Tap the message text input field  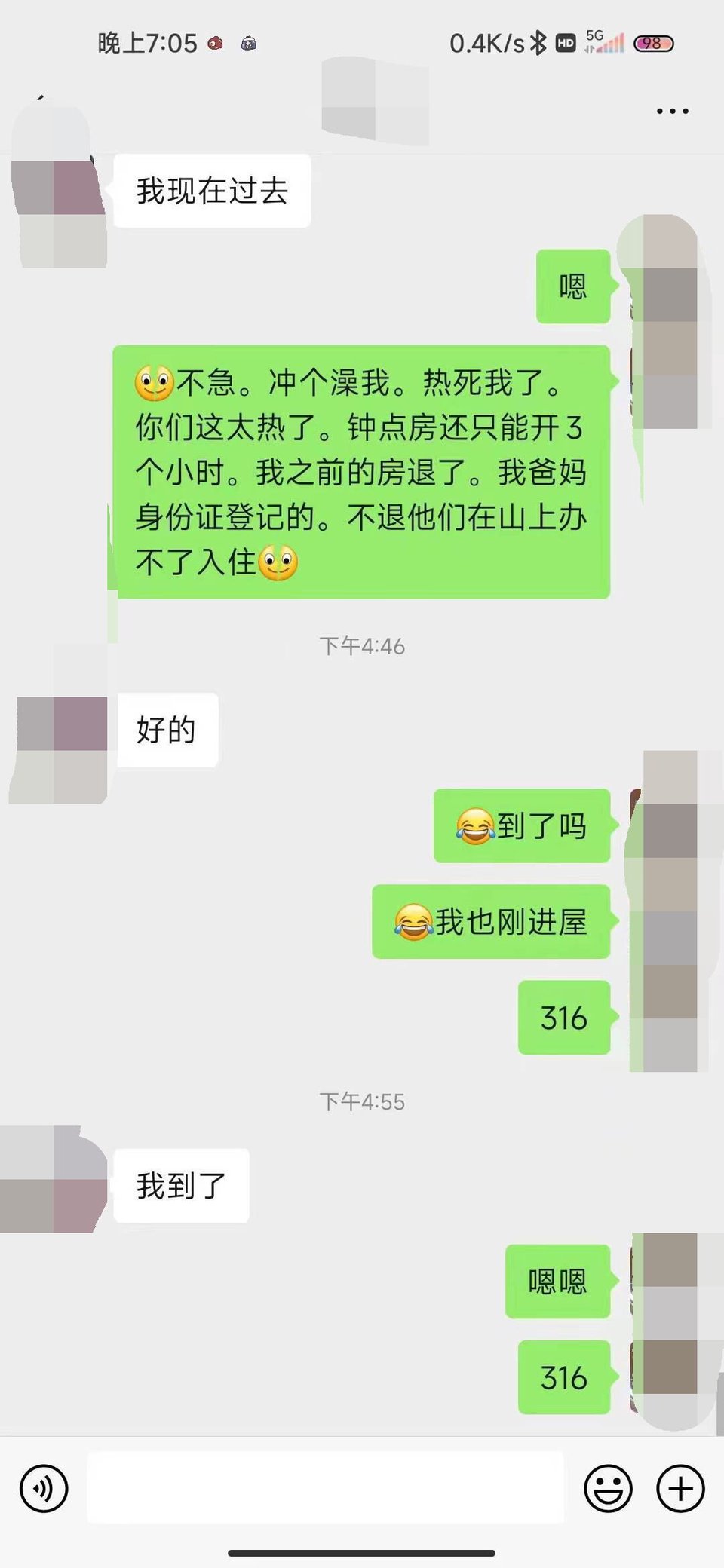tap(324, 1488)
